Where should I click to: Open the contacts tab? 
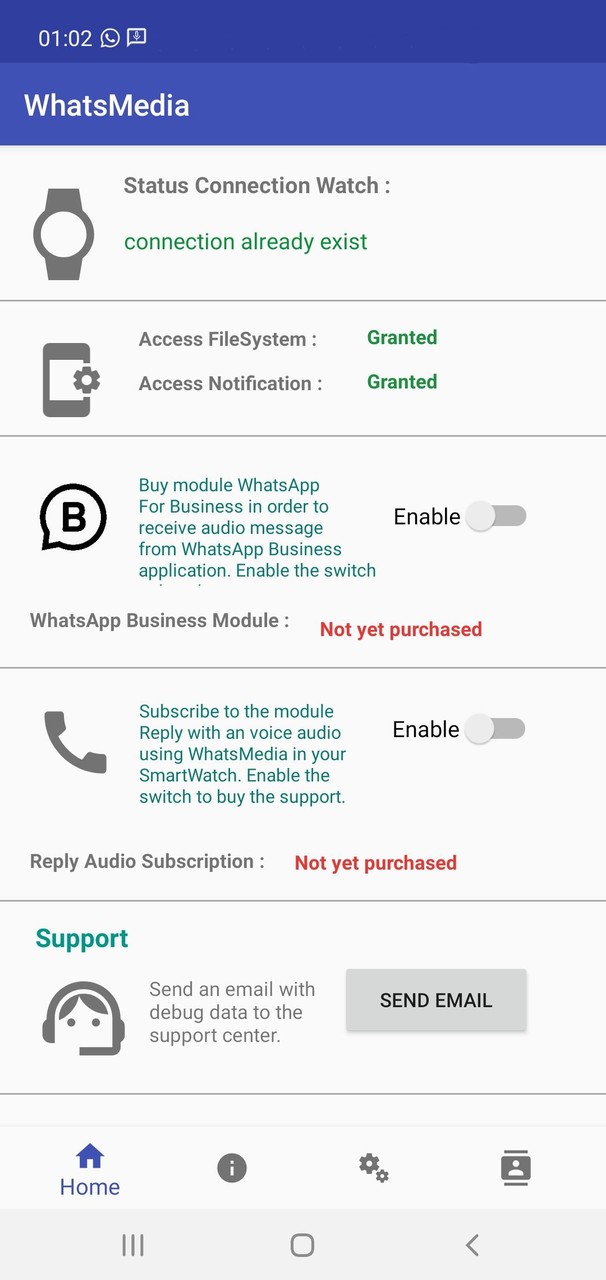click(515, 1168)
